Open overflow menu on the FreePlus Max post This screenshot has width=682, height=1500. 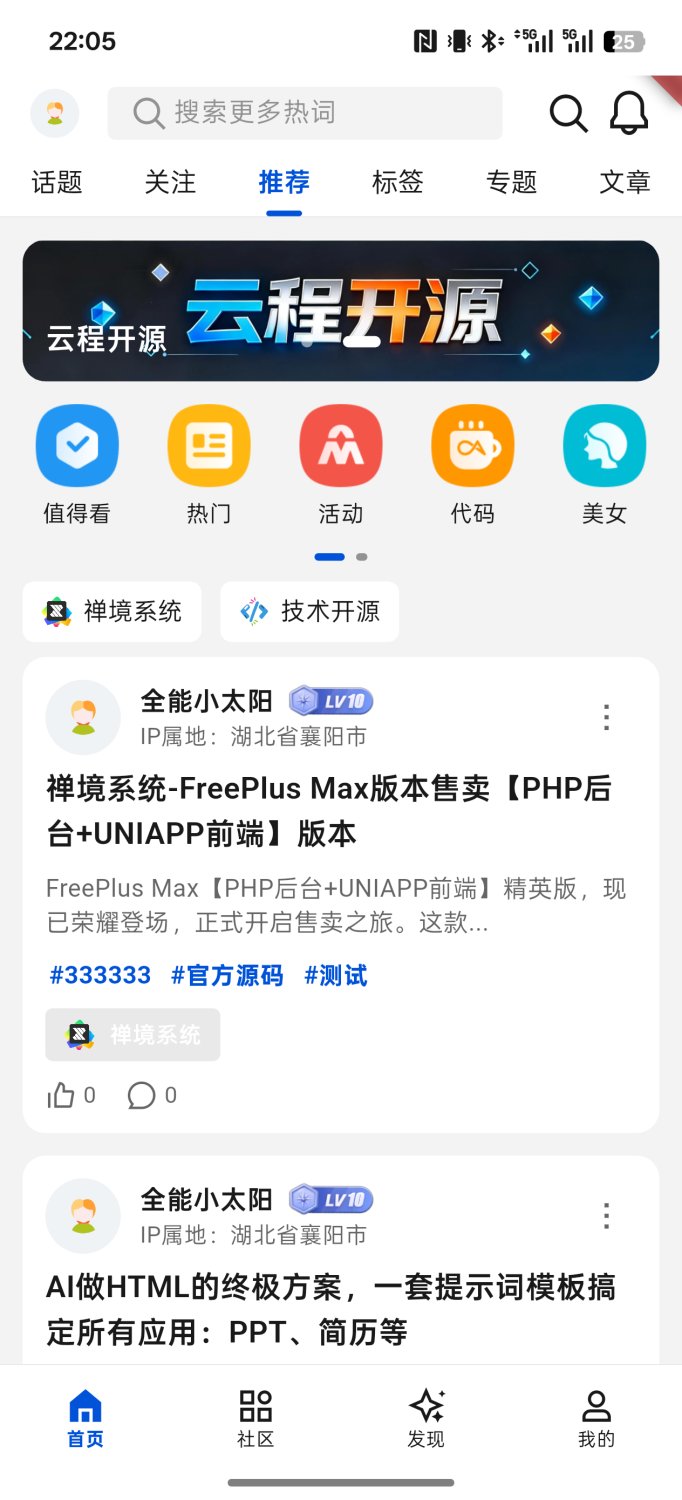606,717
